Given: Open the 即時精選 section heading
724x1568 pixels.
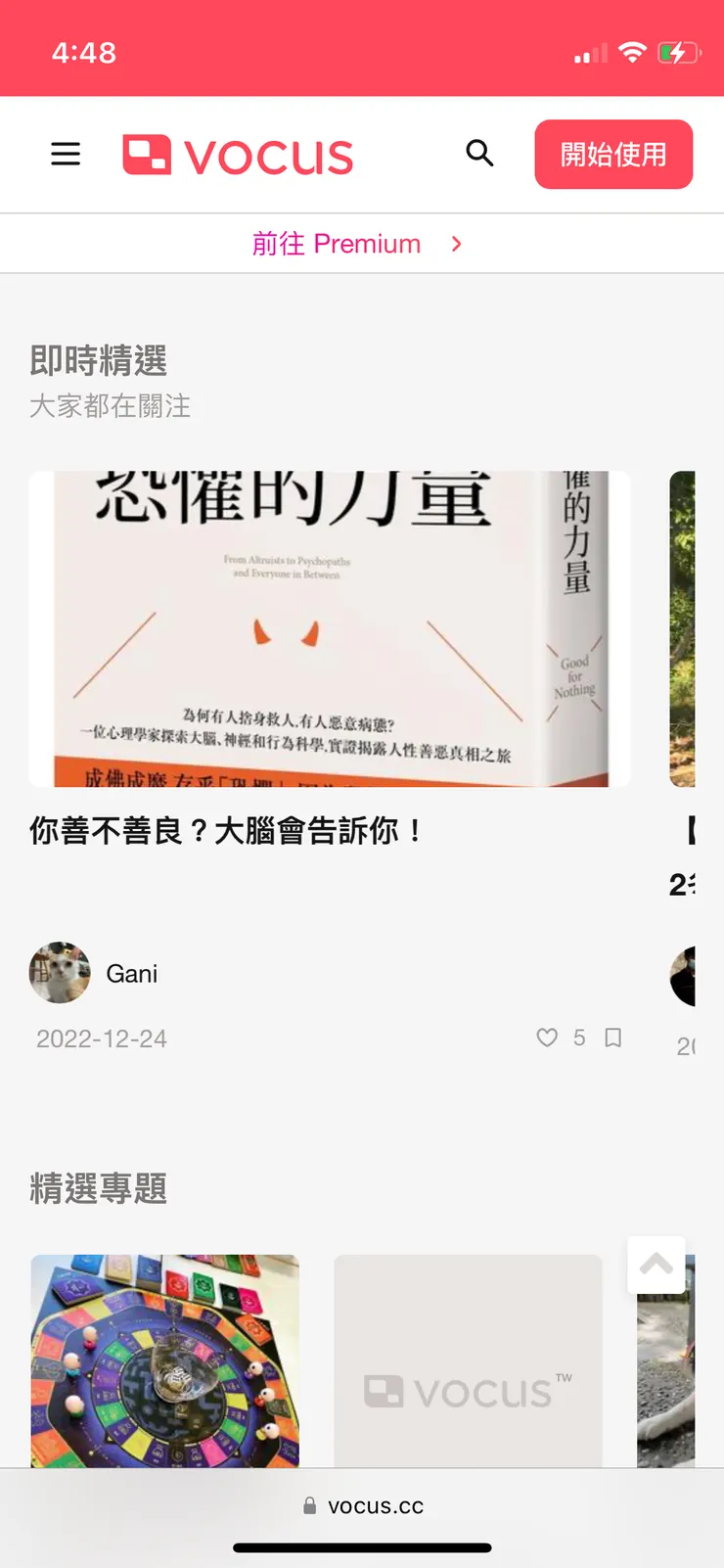Looking at the screenshot, I should [x=98, y=361].
